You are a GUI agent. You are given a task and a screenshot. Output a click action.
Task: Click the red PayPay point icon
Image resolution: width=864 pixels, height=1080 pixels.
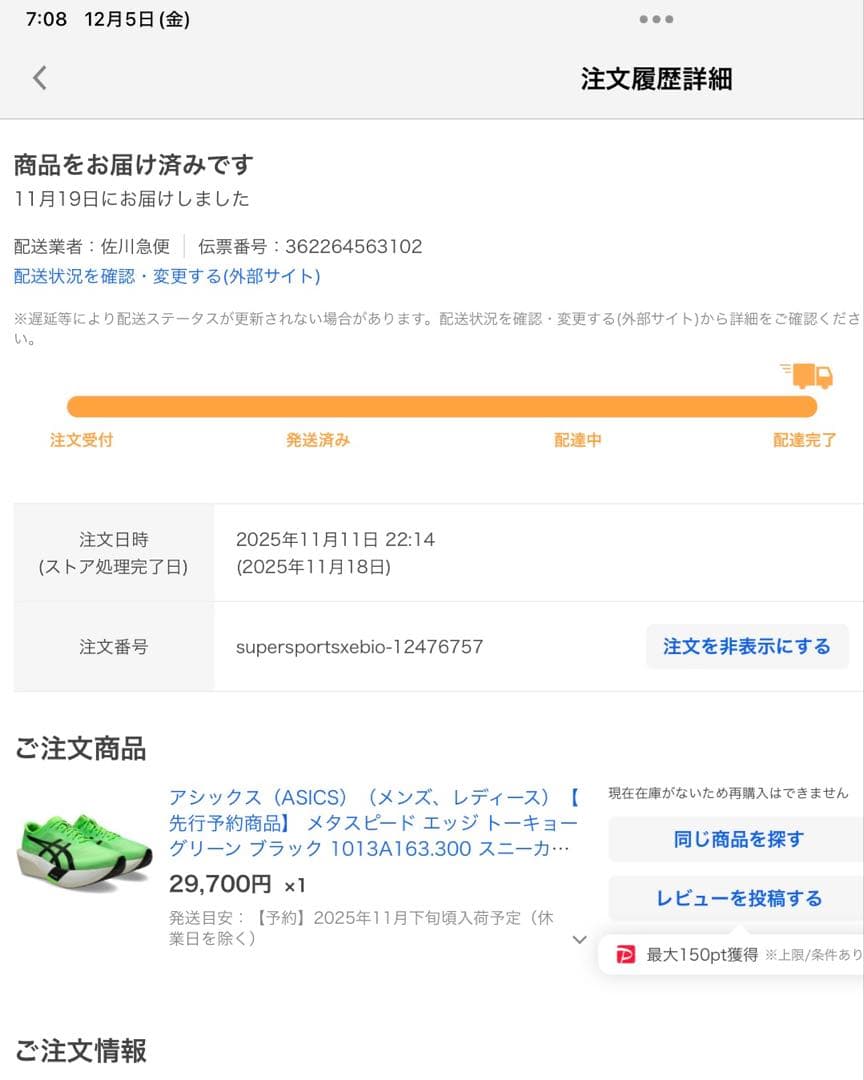(626, 955)
